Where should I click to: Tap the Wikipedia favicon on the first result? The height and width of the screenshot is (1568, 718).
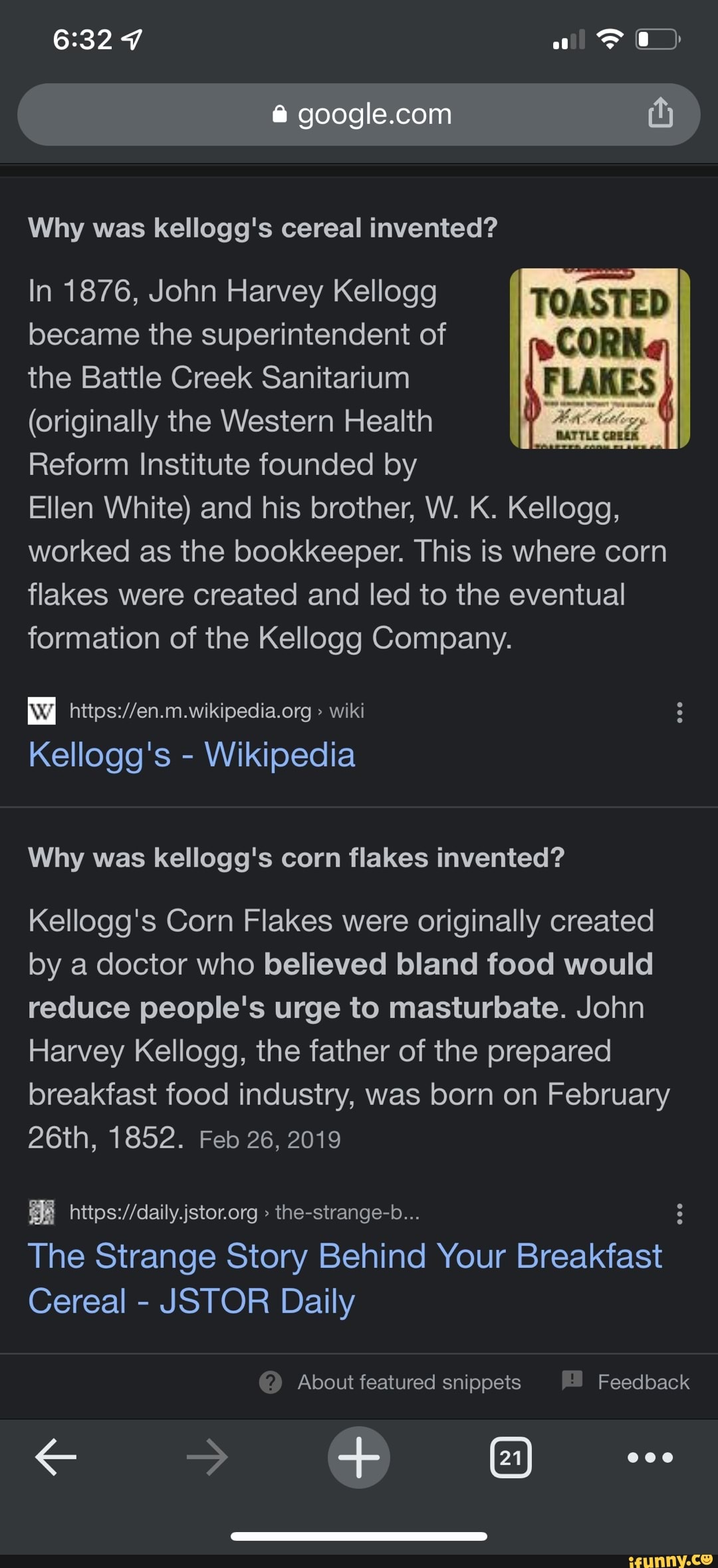click(x=41, y=710)
